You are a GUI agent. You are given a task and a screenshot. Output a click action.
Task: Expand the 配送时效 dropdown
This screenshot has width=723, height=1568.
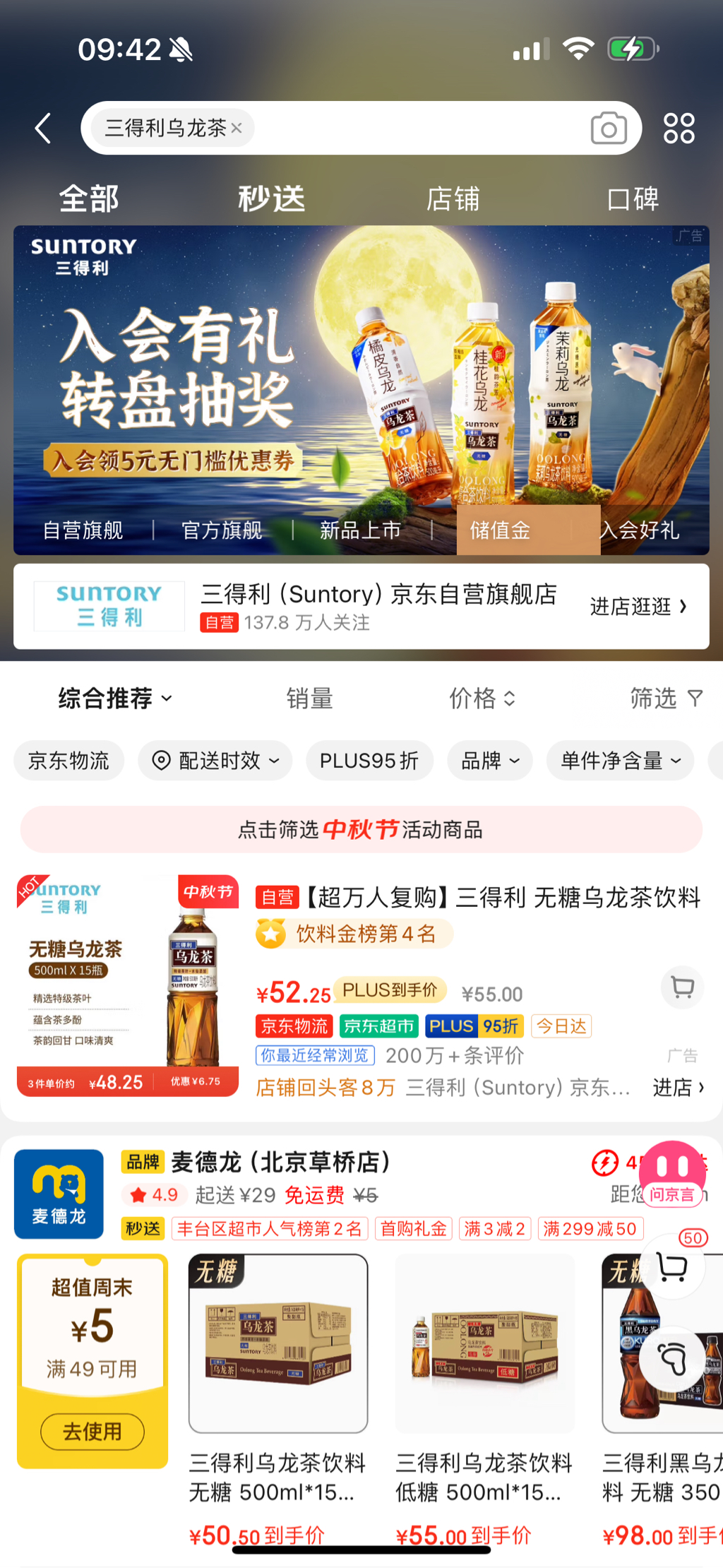215,761
